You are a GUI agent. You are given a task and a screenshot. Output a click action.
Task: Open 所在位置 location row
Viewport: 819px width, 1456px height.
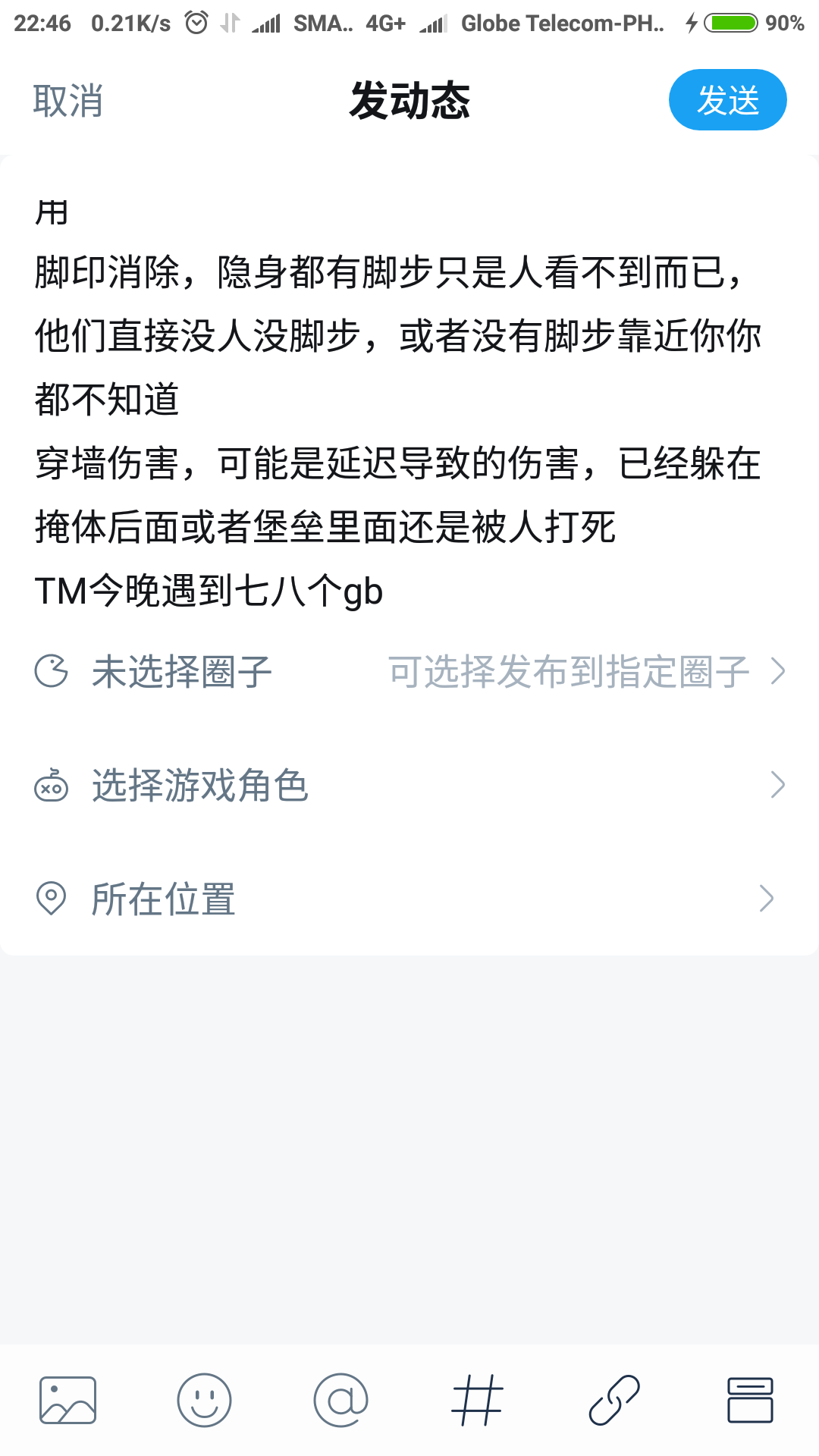[x=409, y=899]
